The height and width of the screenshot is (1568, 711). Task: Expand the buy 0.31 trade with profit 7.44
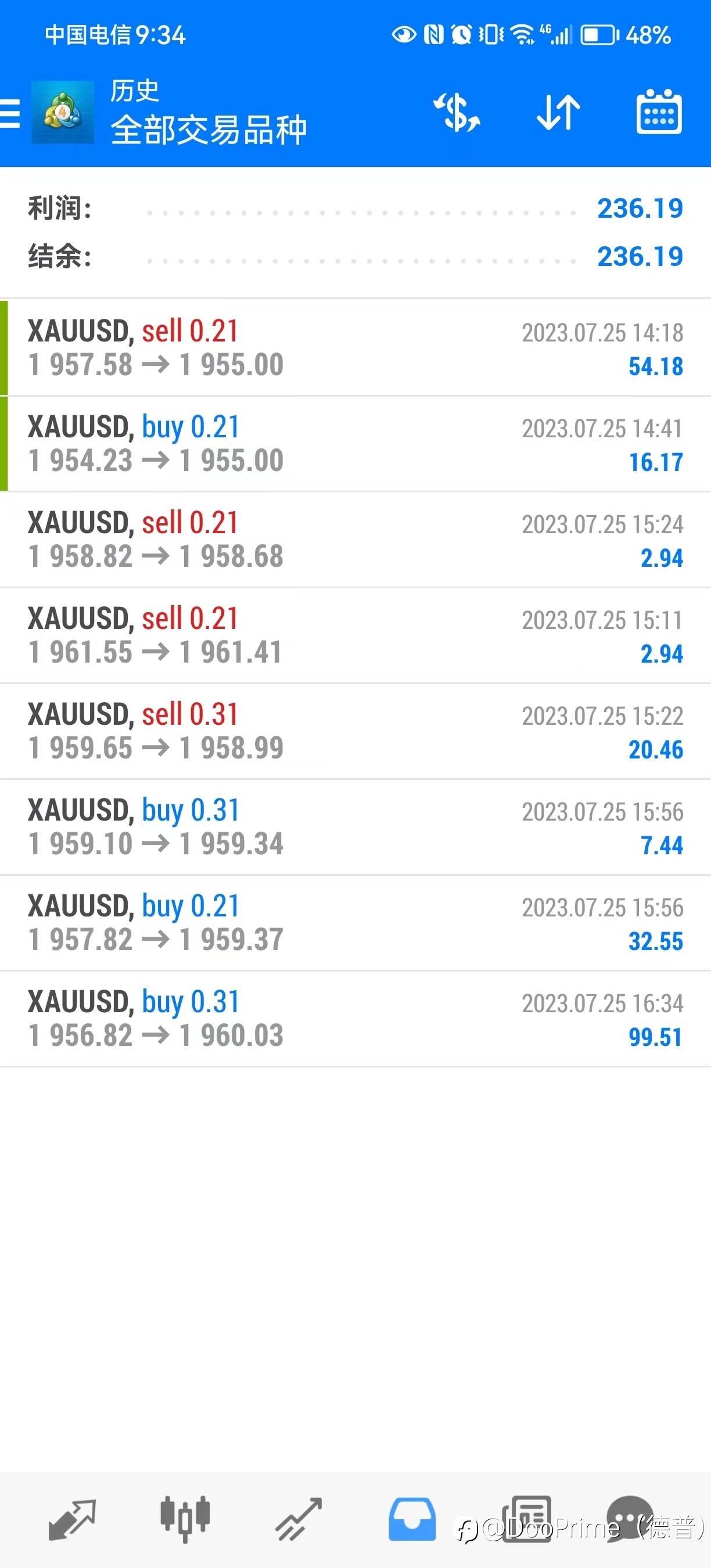click(x=355, y=827)
